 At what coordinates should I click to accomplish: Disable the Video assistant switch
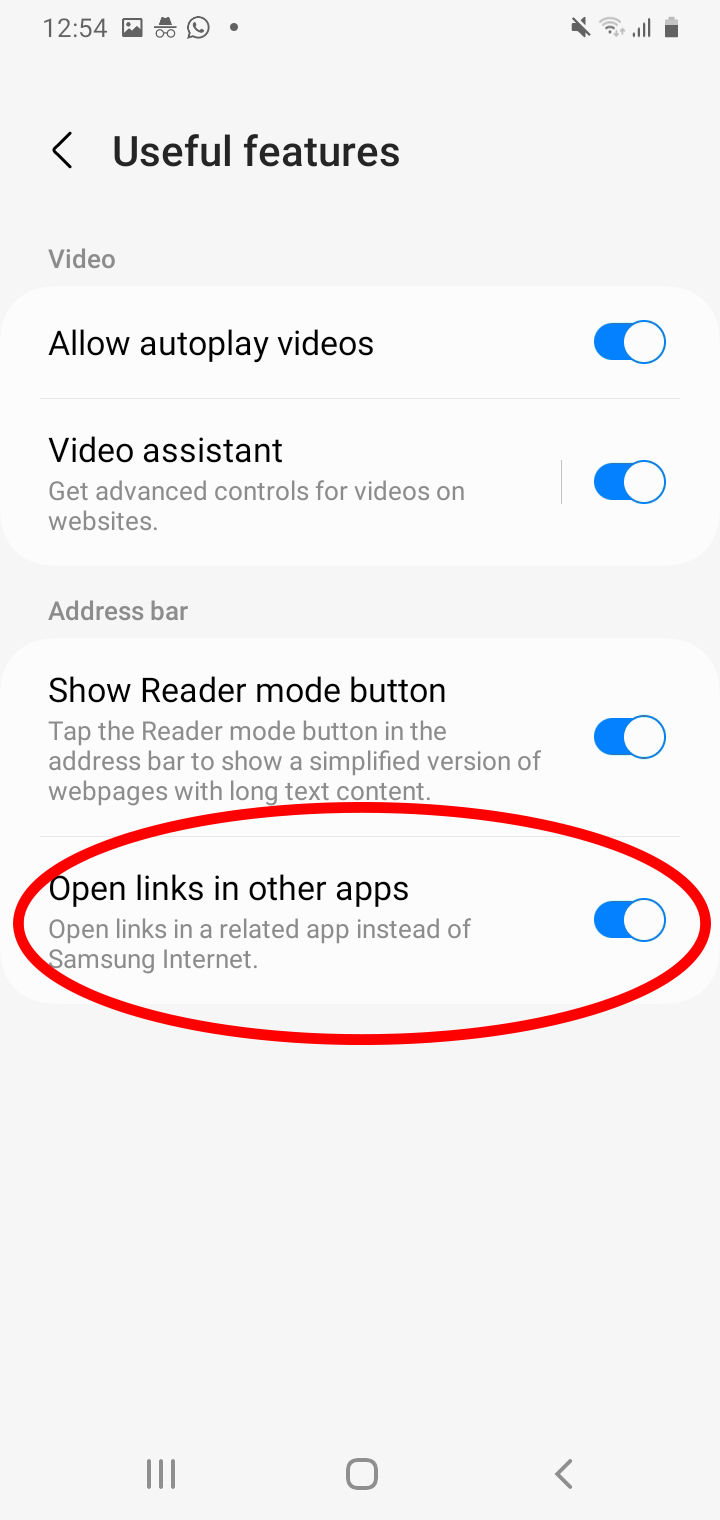[x=629, y=482]
